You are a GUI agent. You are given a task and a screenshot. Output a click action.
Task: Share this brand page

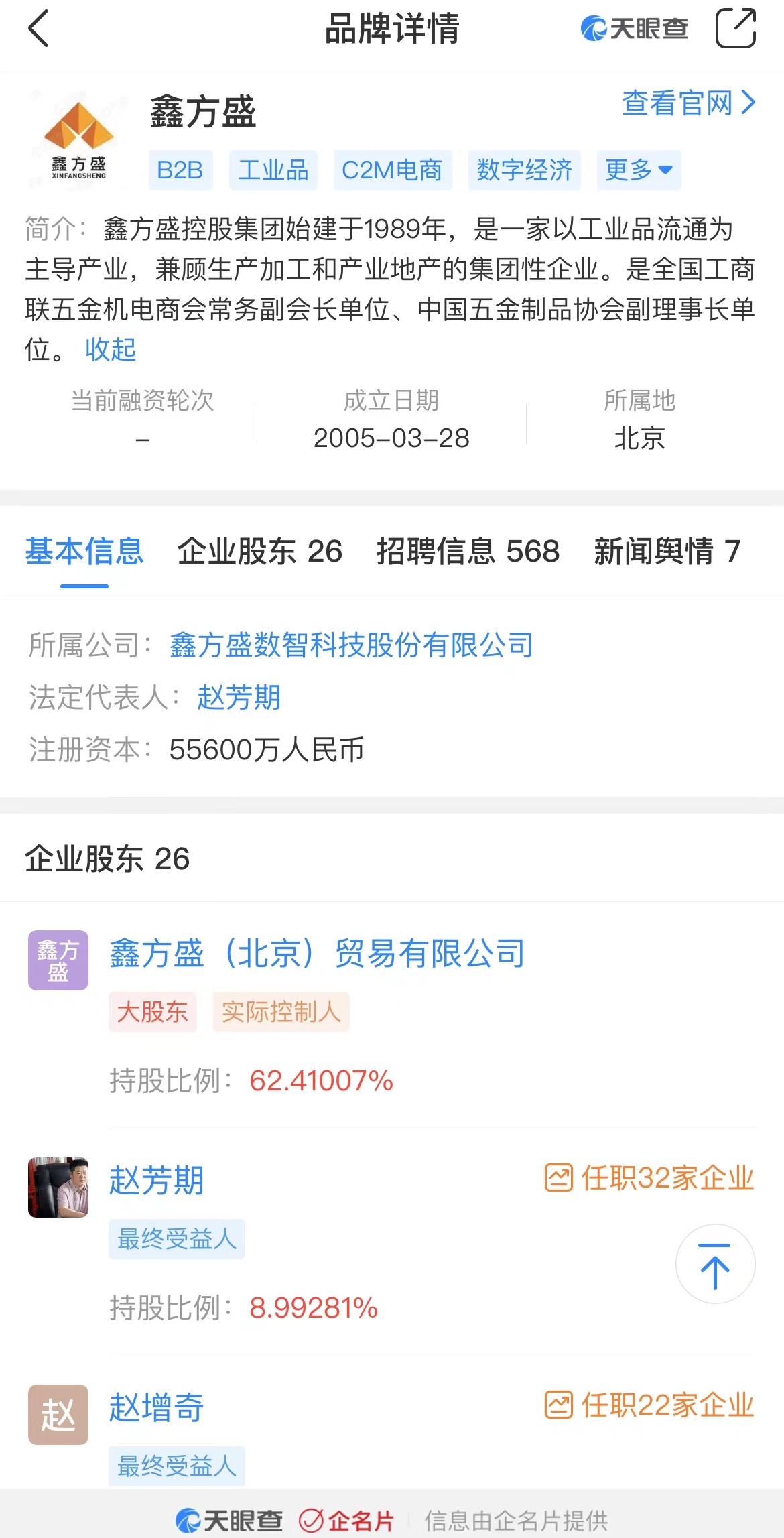click(735, 29)
